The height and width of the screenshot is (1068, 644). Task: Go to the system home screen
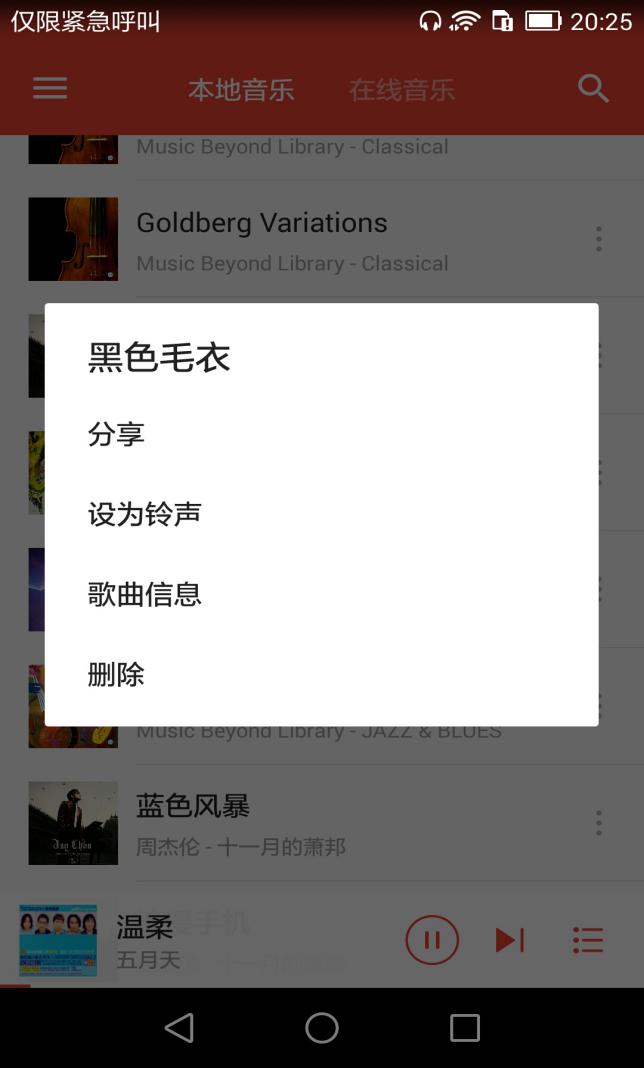click(322, 1027)
